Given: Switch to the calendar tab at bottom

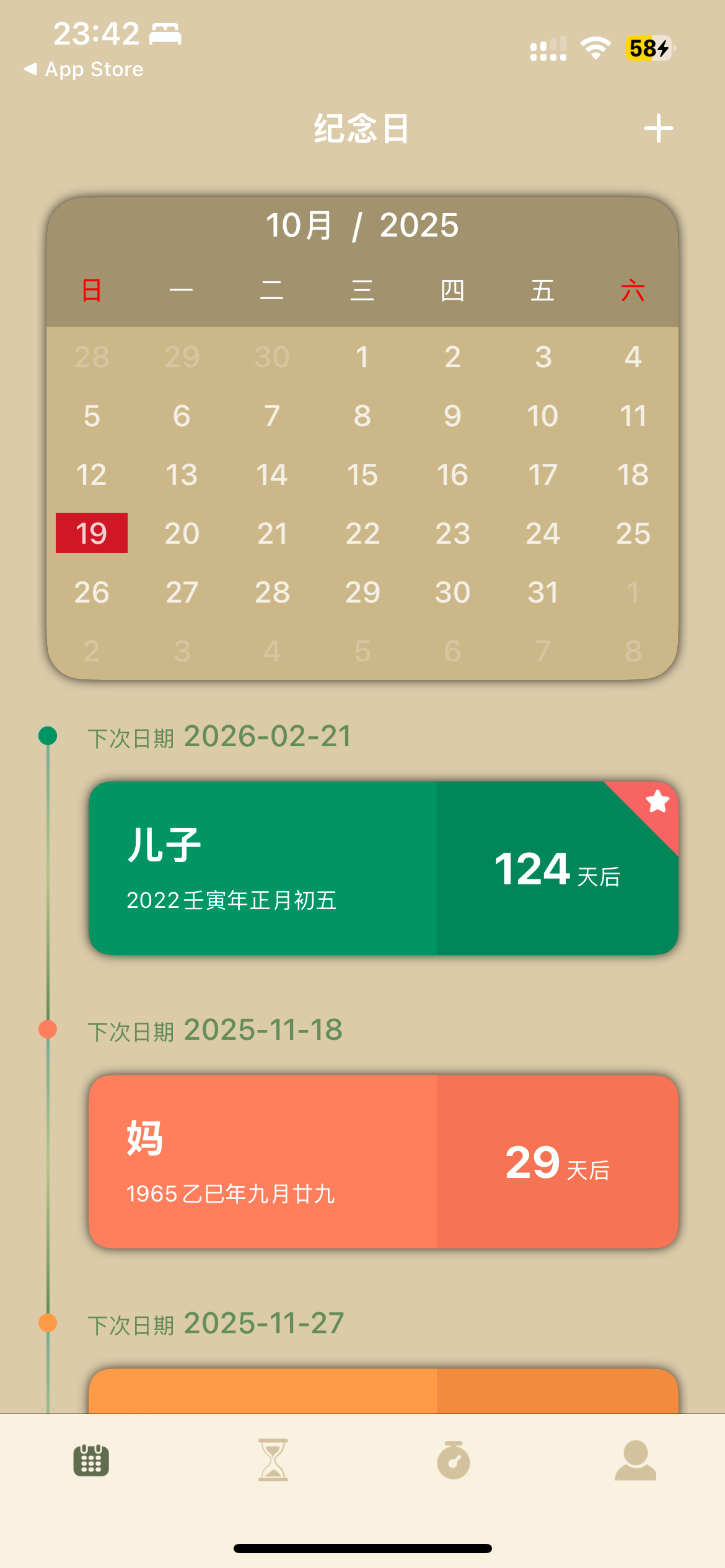Looking at the screenshot, I should click(x=90, y=1460).
